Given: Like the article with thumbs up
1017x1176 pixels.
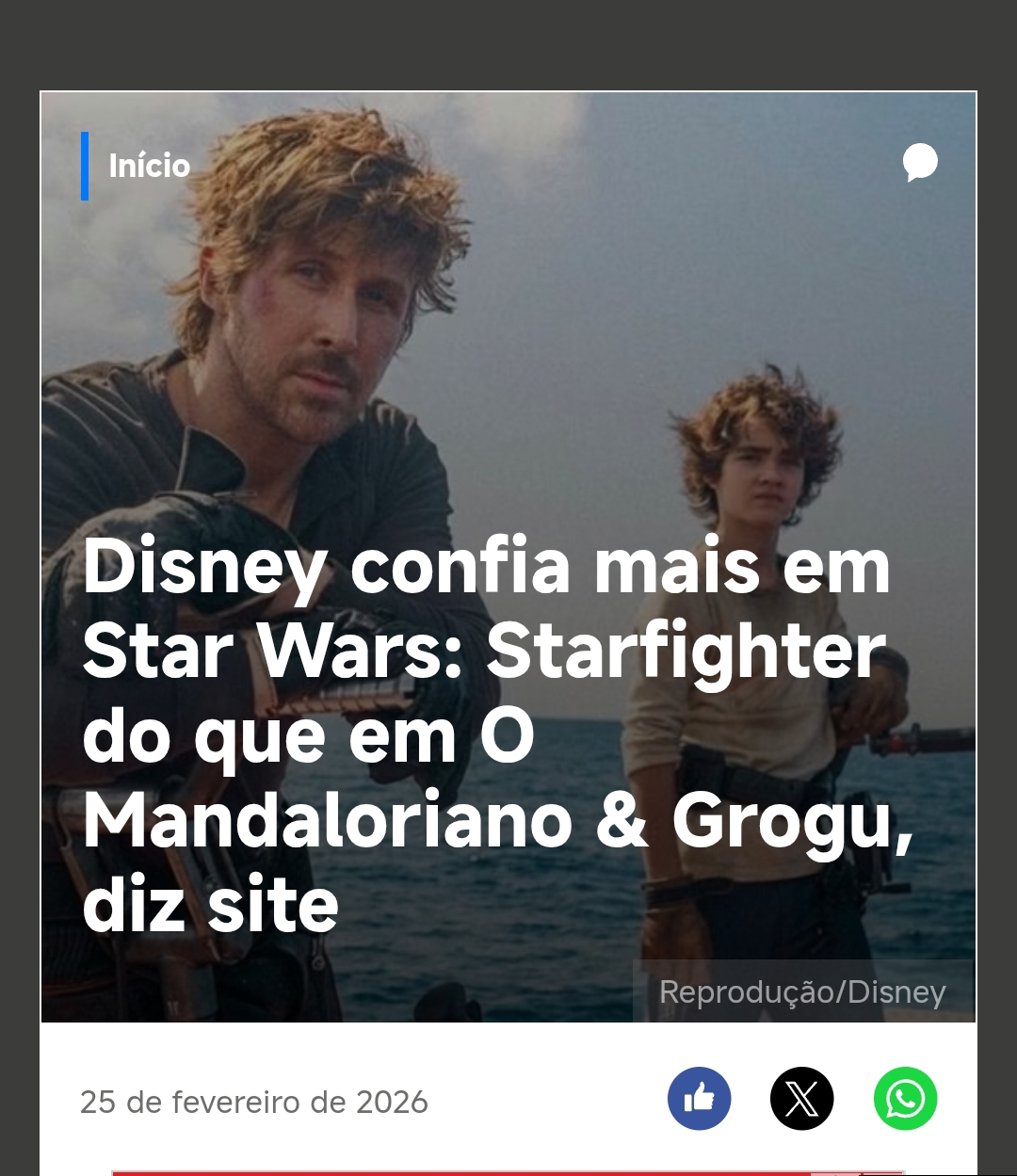Looking at the screenshot, I should coord(699,1098).
